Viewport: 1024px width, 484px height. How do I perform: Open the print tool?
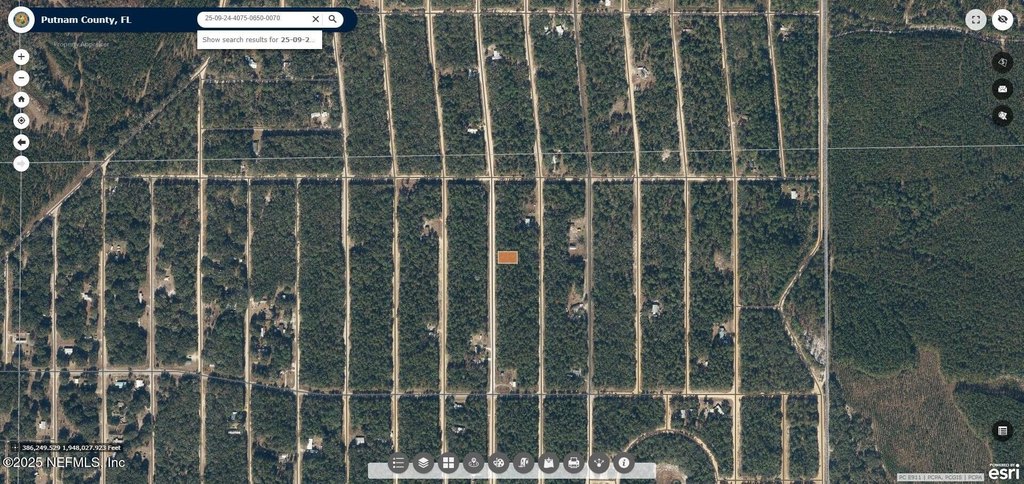click(x=574, y=463)
